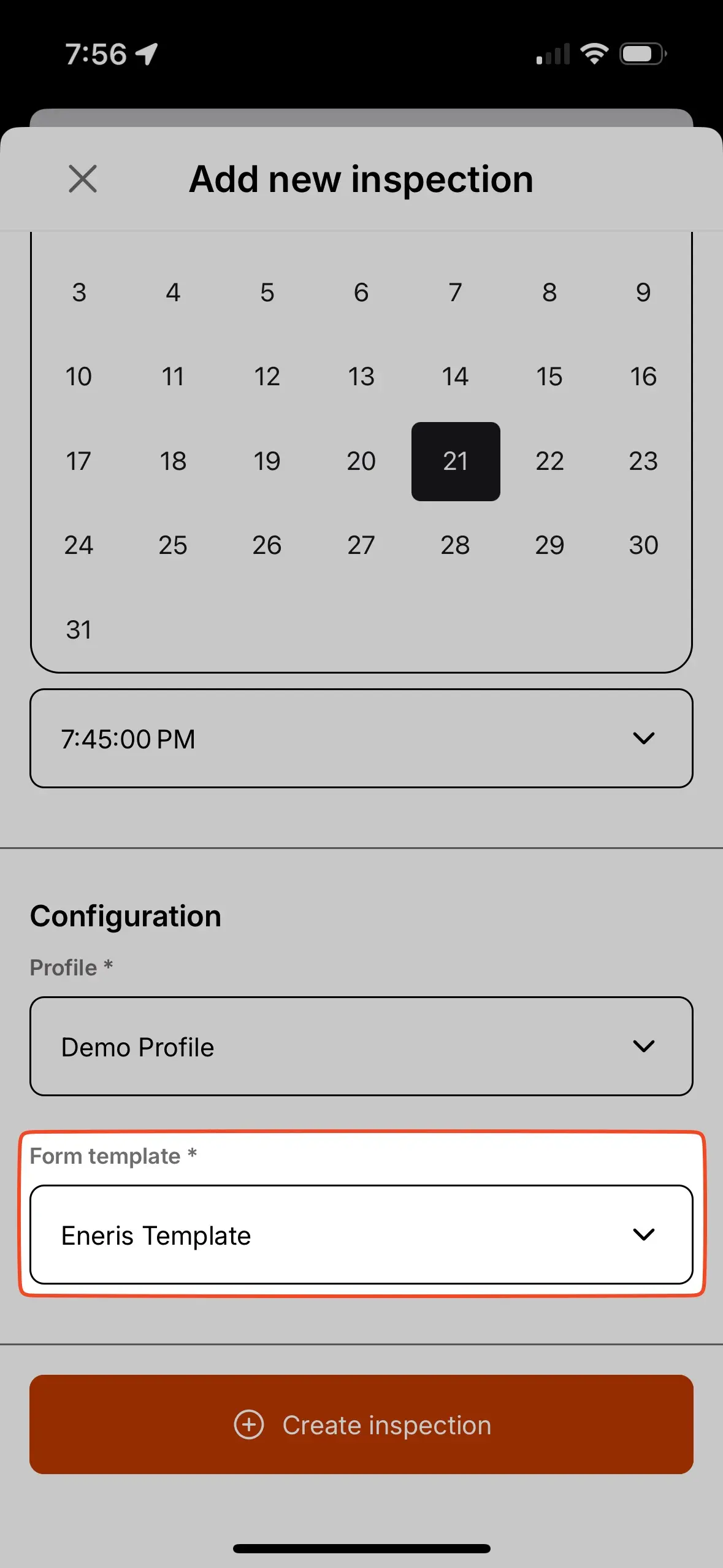This screenshot has height=1568, width=723.
Task: Select day 31 on the calendar
Action: [x=78, y=629]
